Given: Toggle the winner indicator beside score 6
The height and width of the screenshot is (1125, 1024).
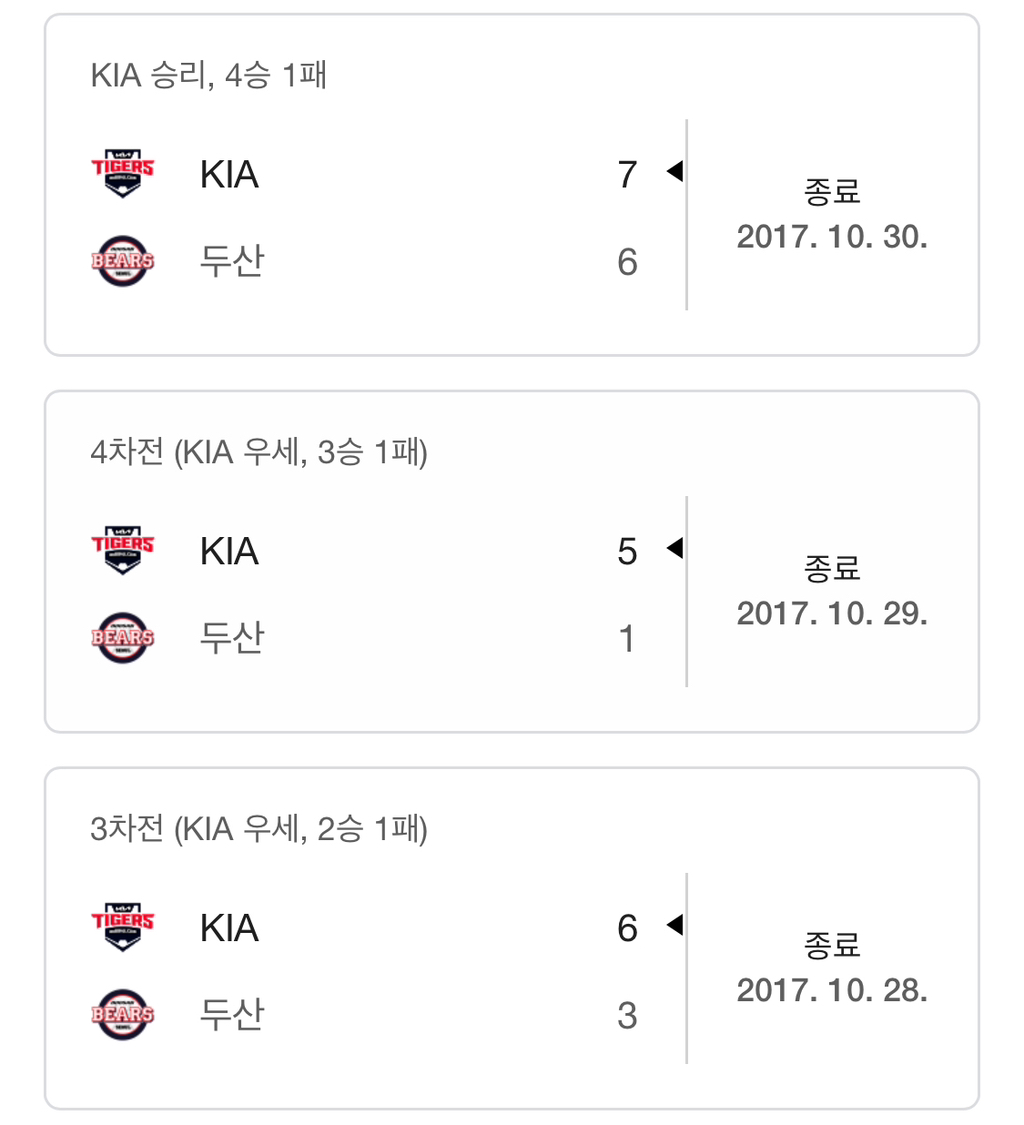Looking at the screenshot, I should point(676,923).
